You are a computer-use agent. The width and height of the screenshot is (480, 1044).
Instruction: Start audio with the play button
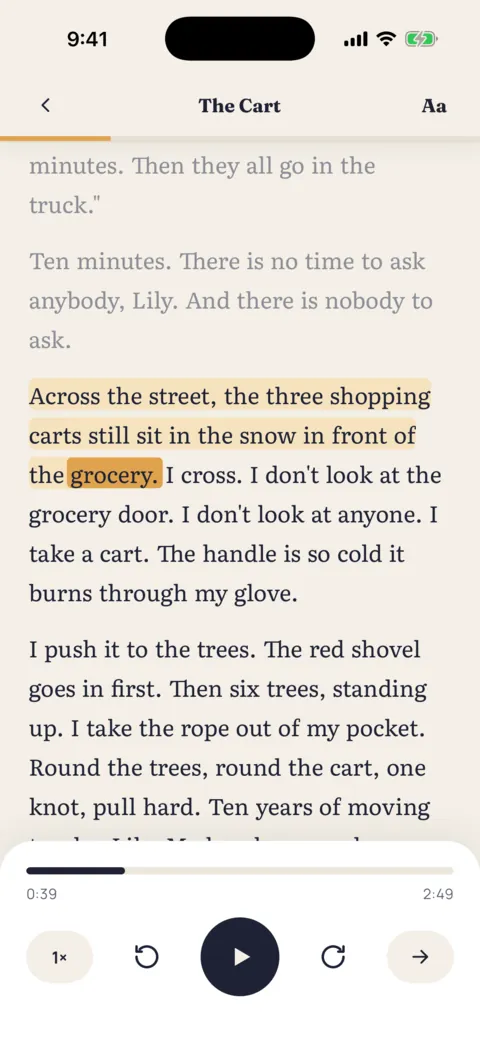[240, 957]
